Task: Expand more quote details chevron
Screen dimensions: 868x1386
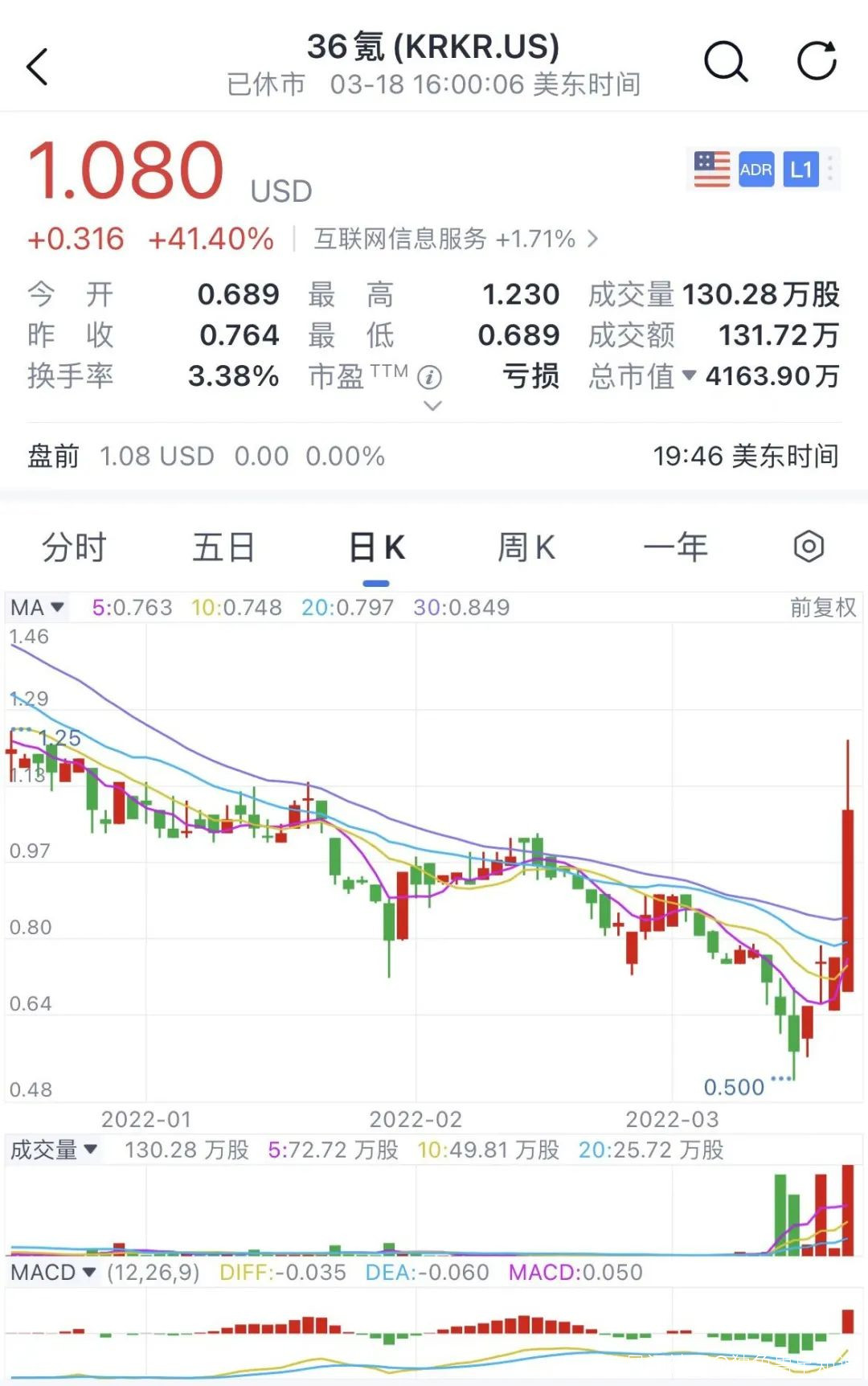Action: point(432,406)
